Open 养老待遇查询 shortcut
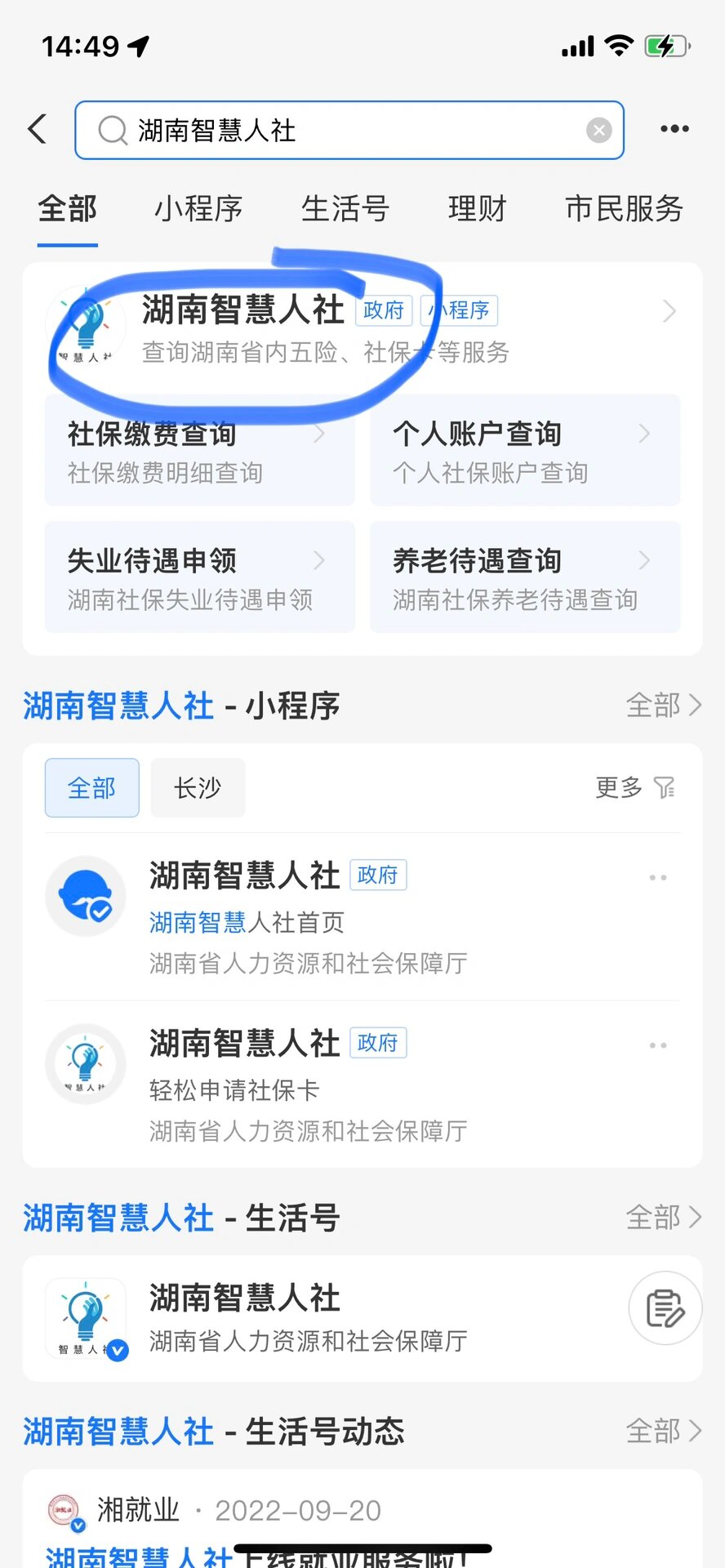The width and height of the screenshot is (725, 1568). tap(524, 577)
